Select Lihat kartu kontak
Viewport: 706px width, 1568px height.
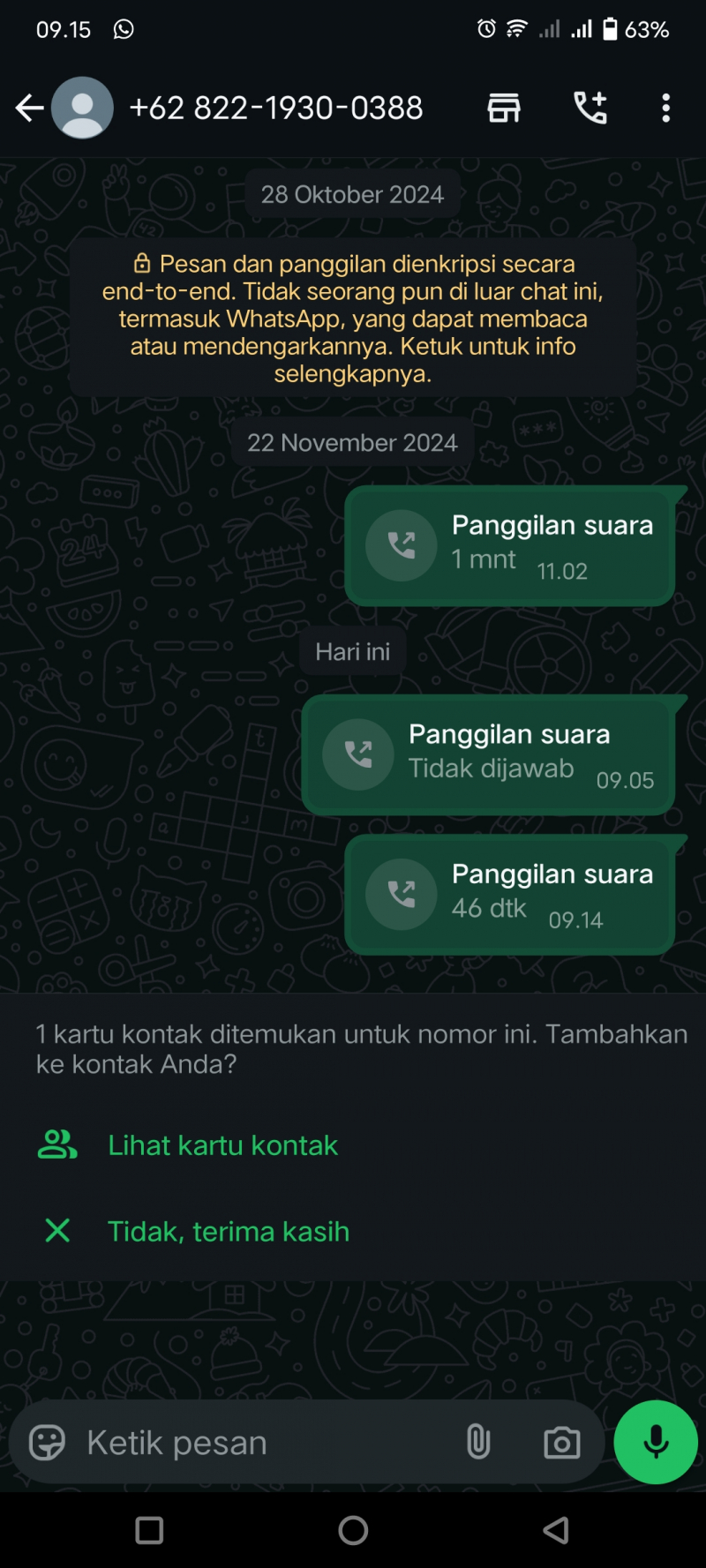[x=222, y=1145]
